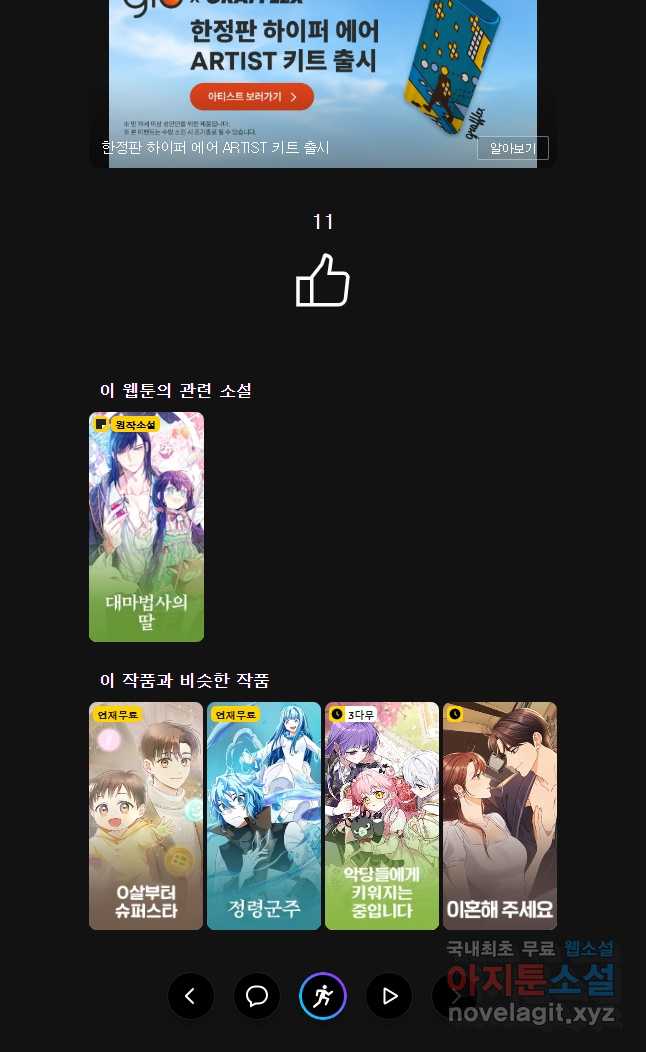646x1052 pixels.
Task: Go to the previous episode arrow
Action: tap(191, 996)
